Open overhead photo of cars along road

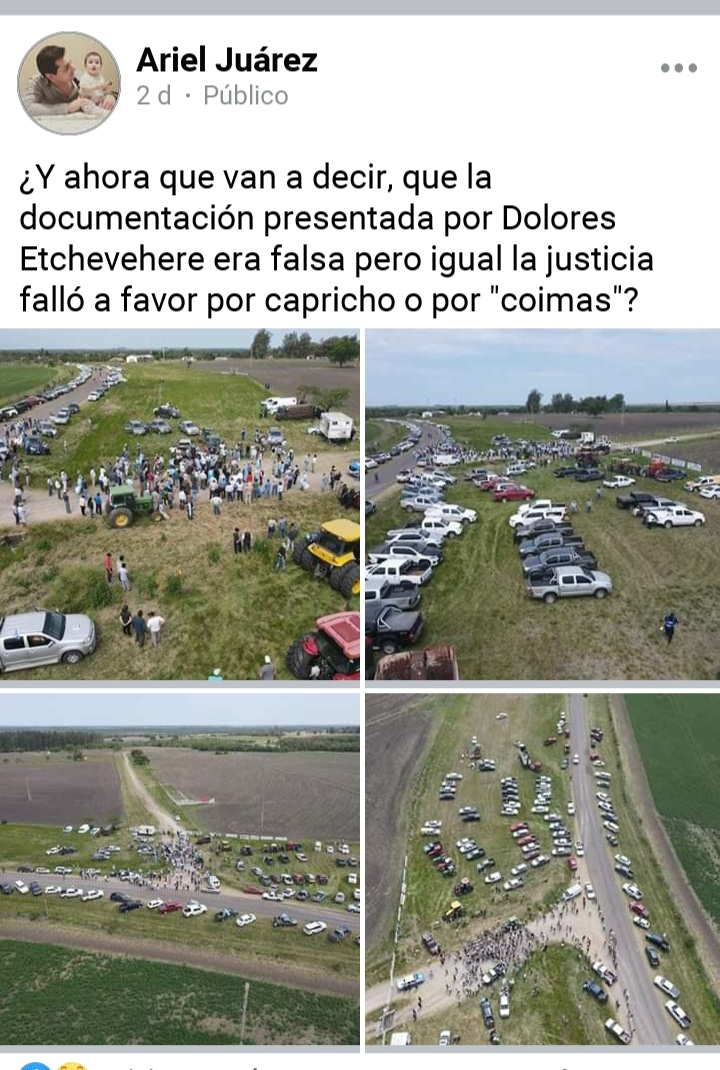542,868
